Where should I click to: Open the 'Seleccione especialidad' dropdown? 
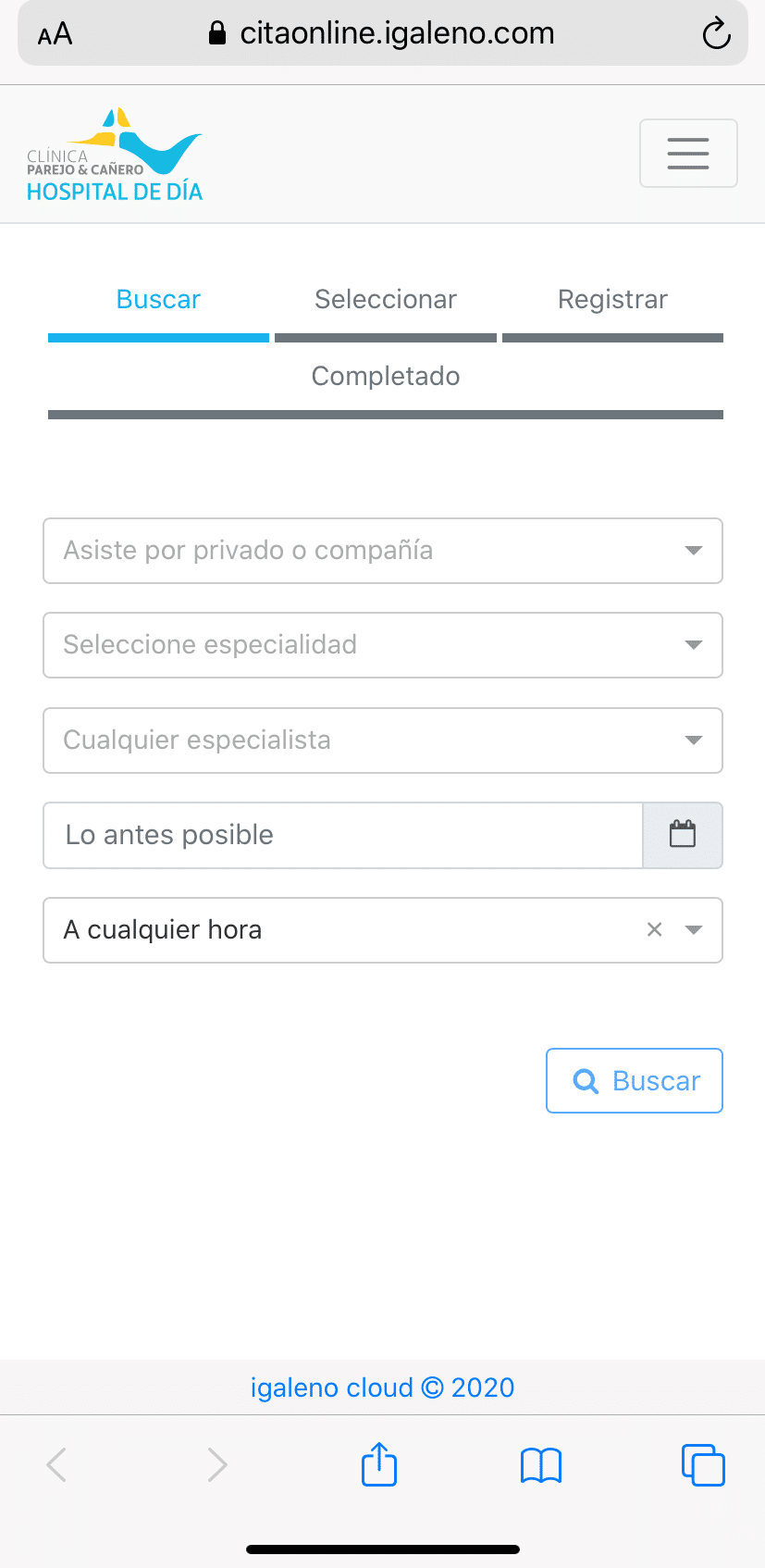coord(383,645)
